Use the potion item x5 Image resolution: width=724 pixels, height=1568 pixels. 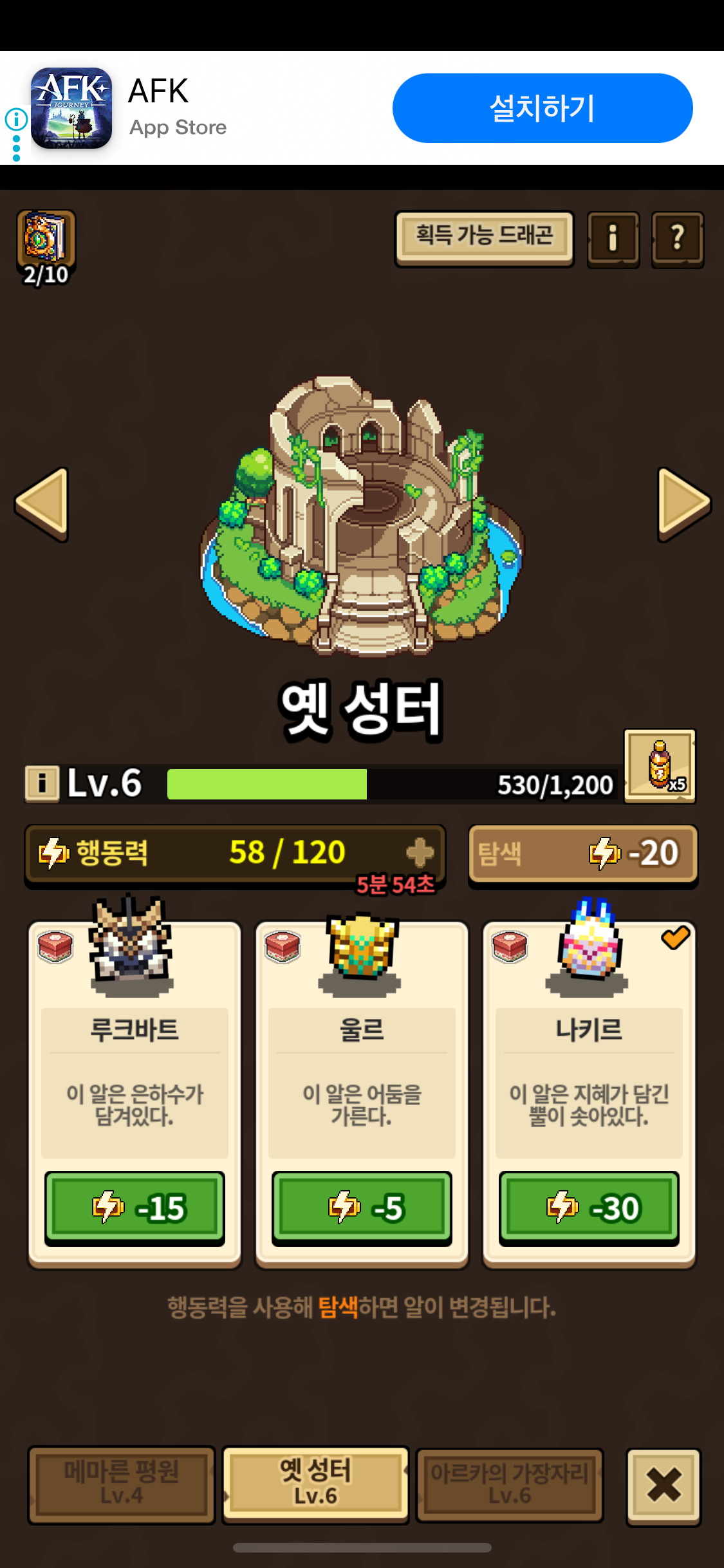[660, 765]
